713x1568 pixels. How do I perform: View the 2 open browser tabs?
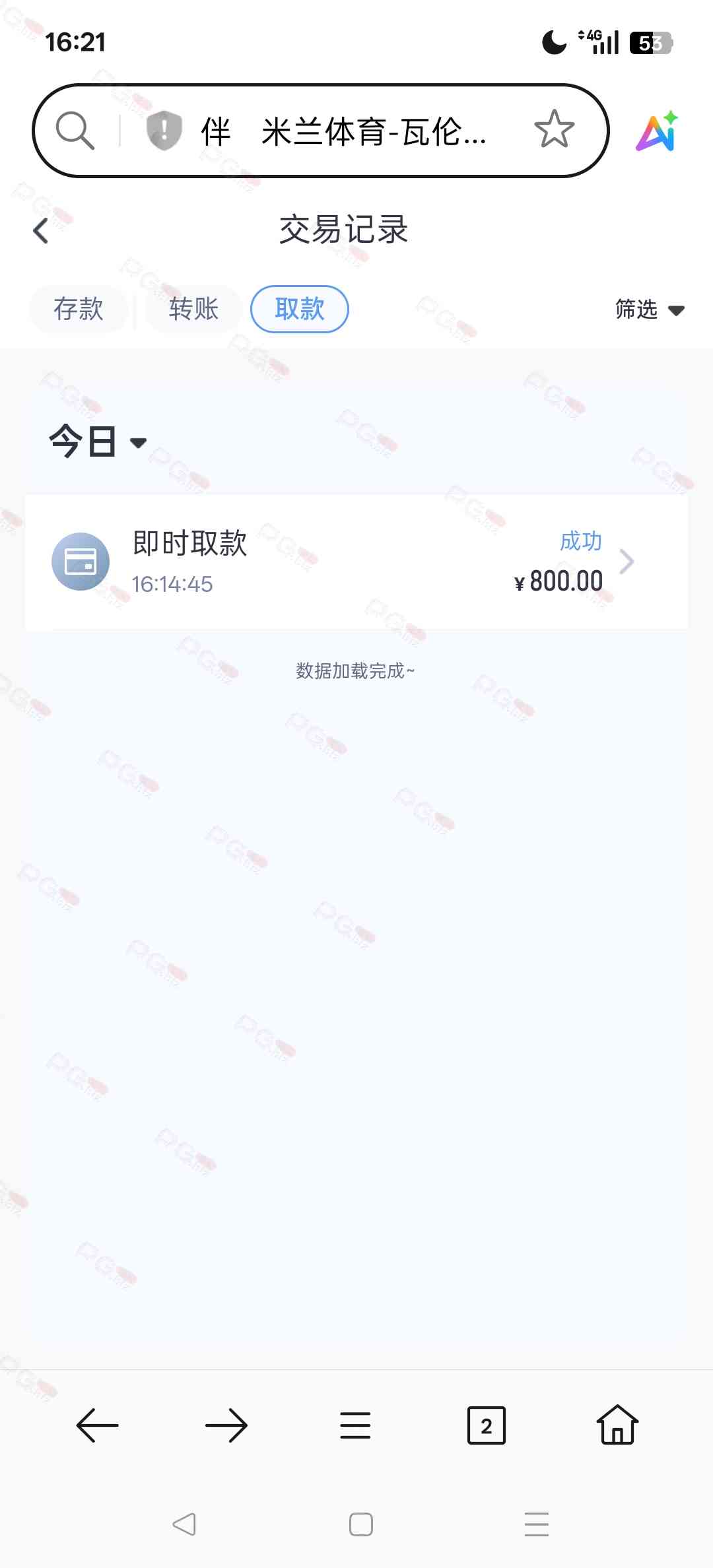pos(486,1425)
